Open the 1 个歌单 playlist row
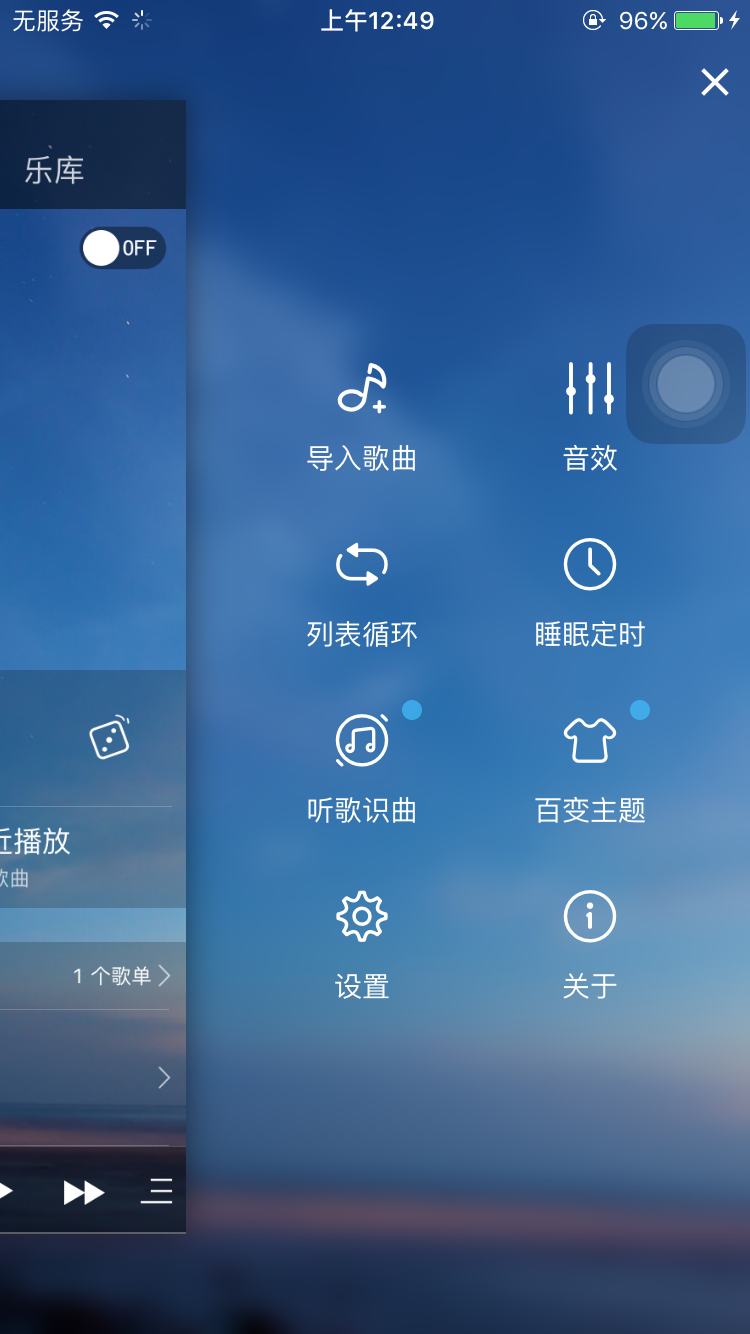This screenshot has width=750, height=1334. (x=120, y=976)
